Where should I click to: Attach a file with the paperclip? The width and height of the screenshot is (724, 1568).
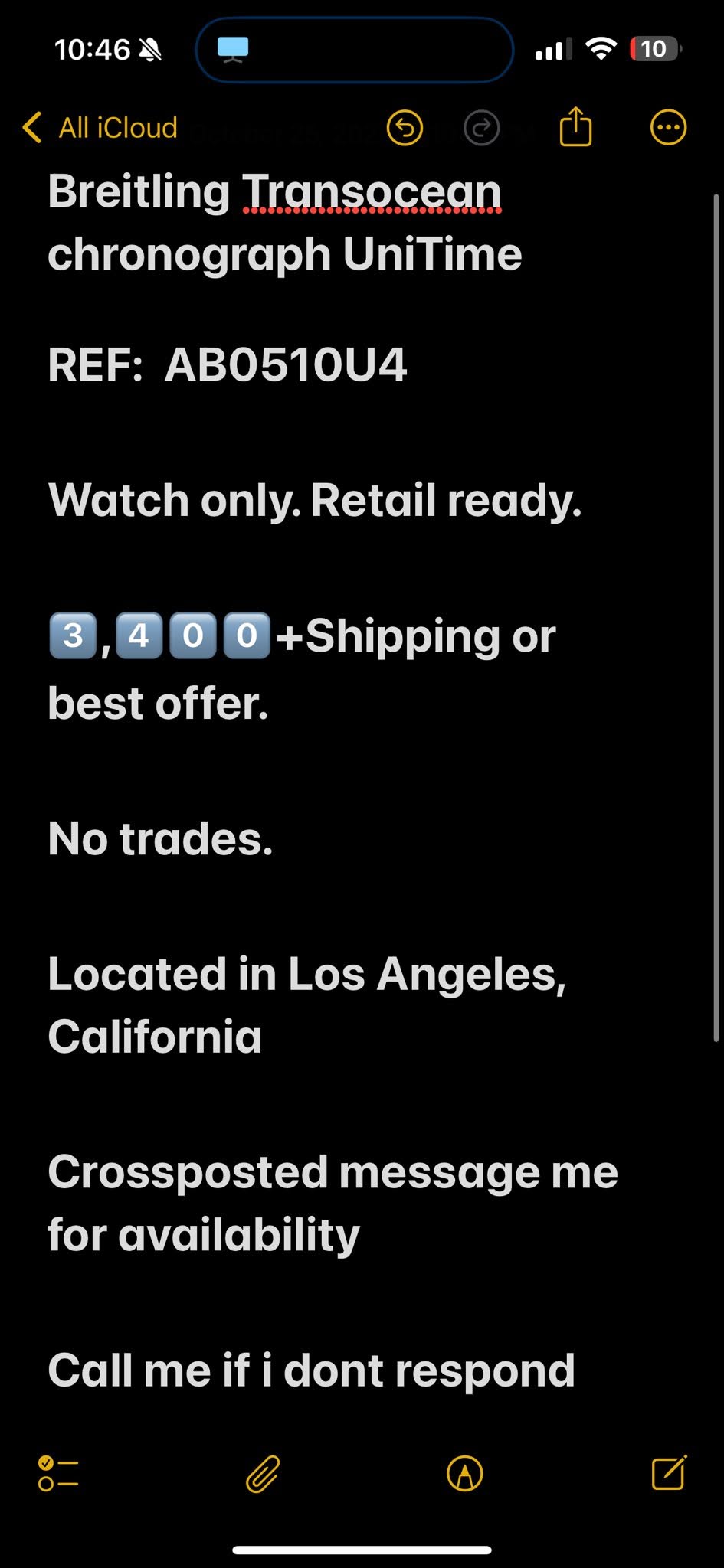pyautogui.click(x=263, y=1473)
